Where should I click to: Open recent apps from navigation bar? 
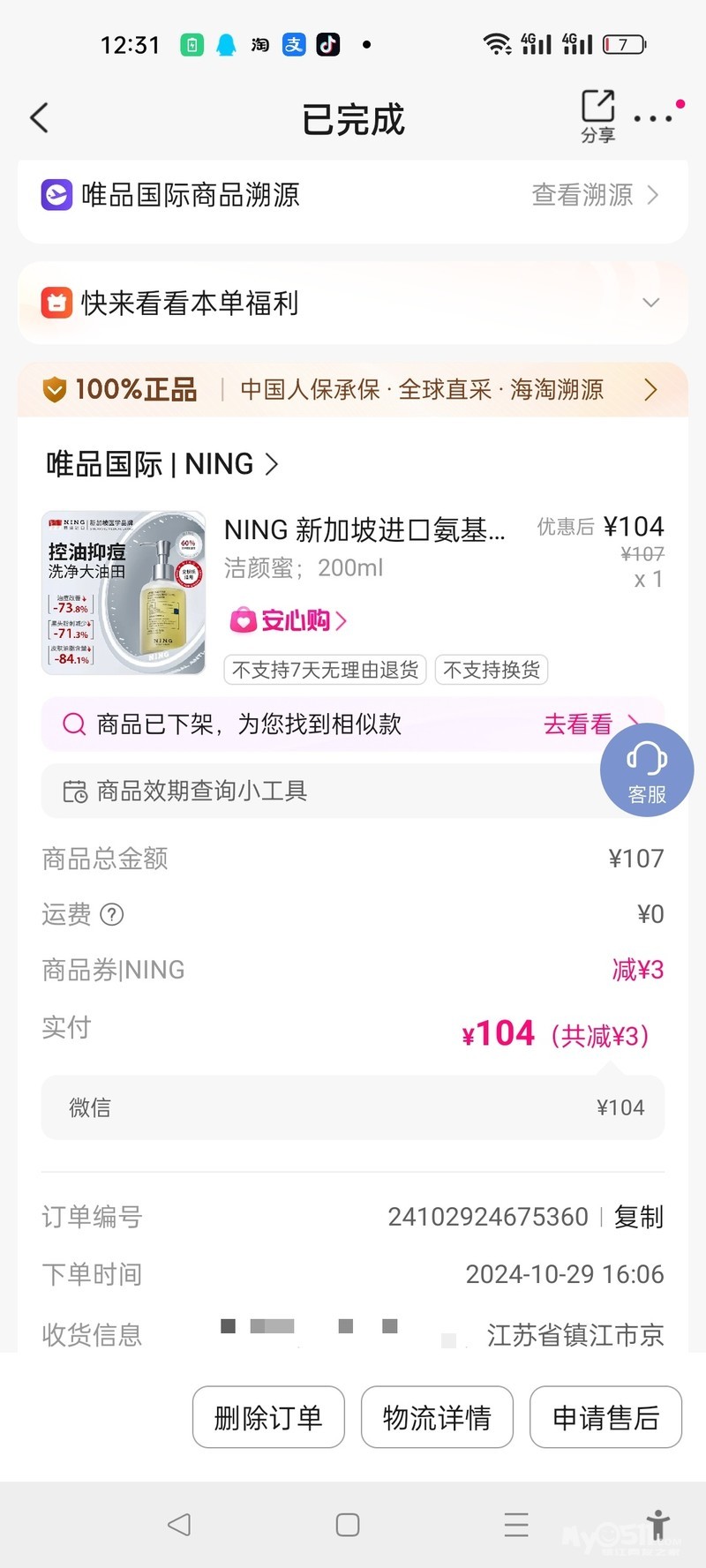(516, 1525)
